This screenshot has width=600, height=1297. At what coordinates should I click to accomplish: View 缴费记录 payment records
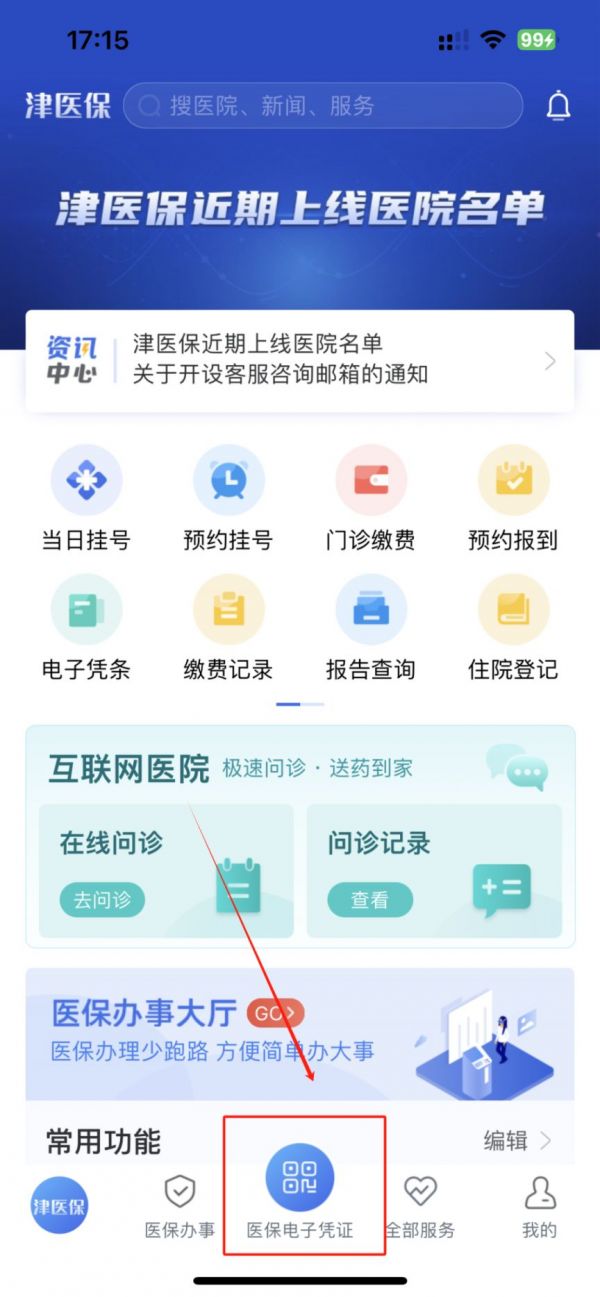pyautogui.click(x=228, y=627)
